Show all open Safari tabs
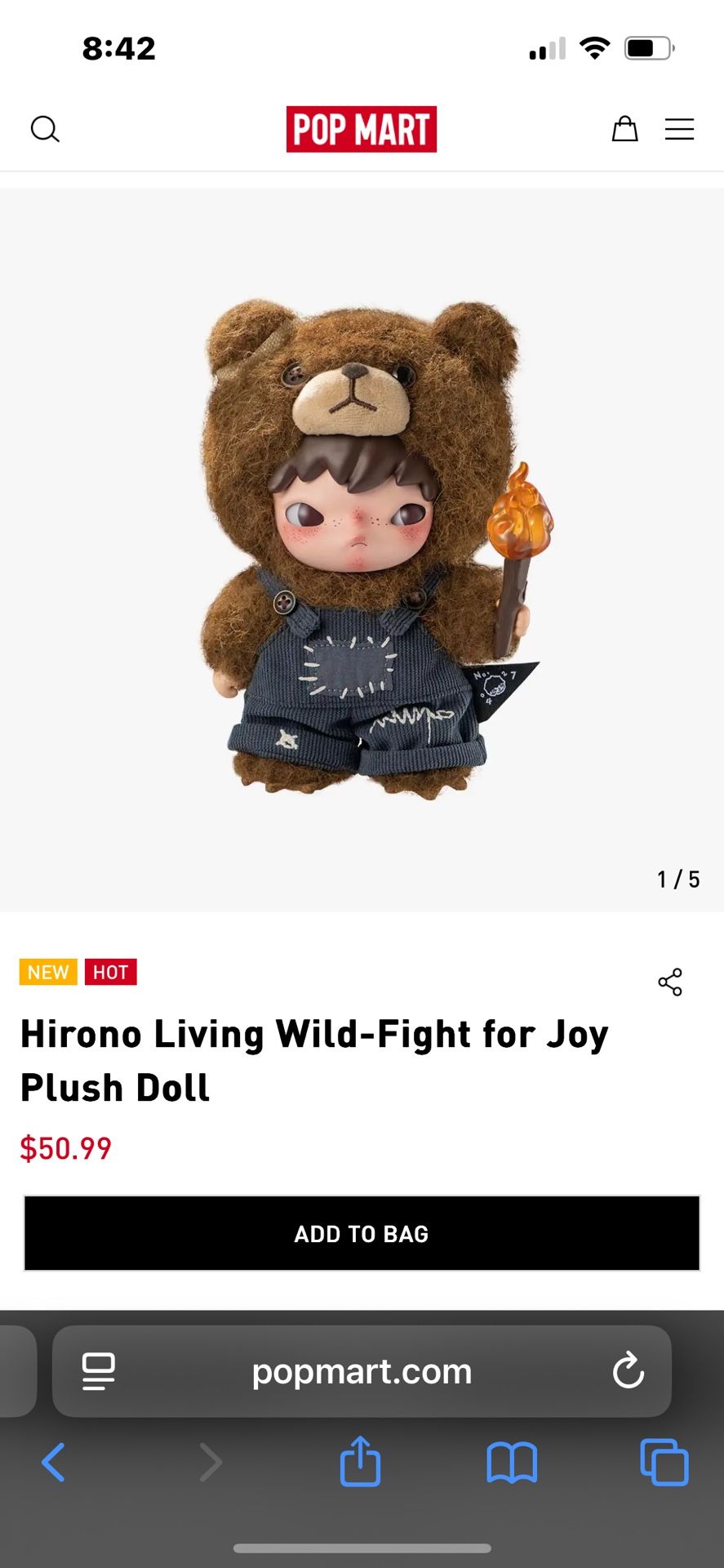Screen dimensions: 724x1568 point(664,1462)
